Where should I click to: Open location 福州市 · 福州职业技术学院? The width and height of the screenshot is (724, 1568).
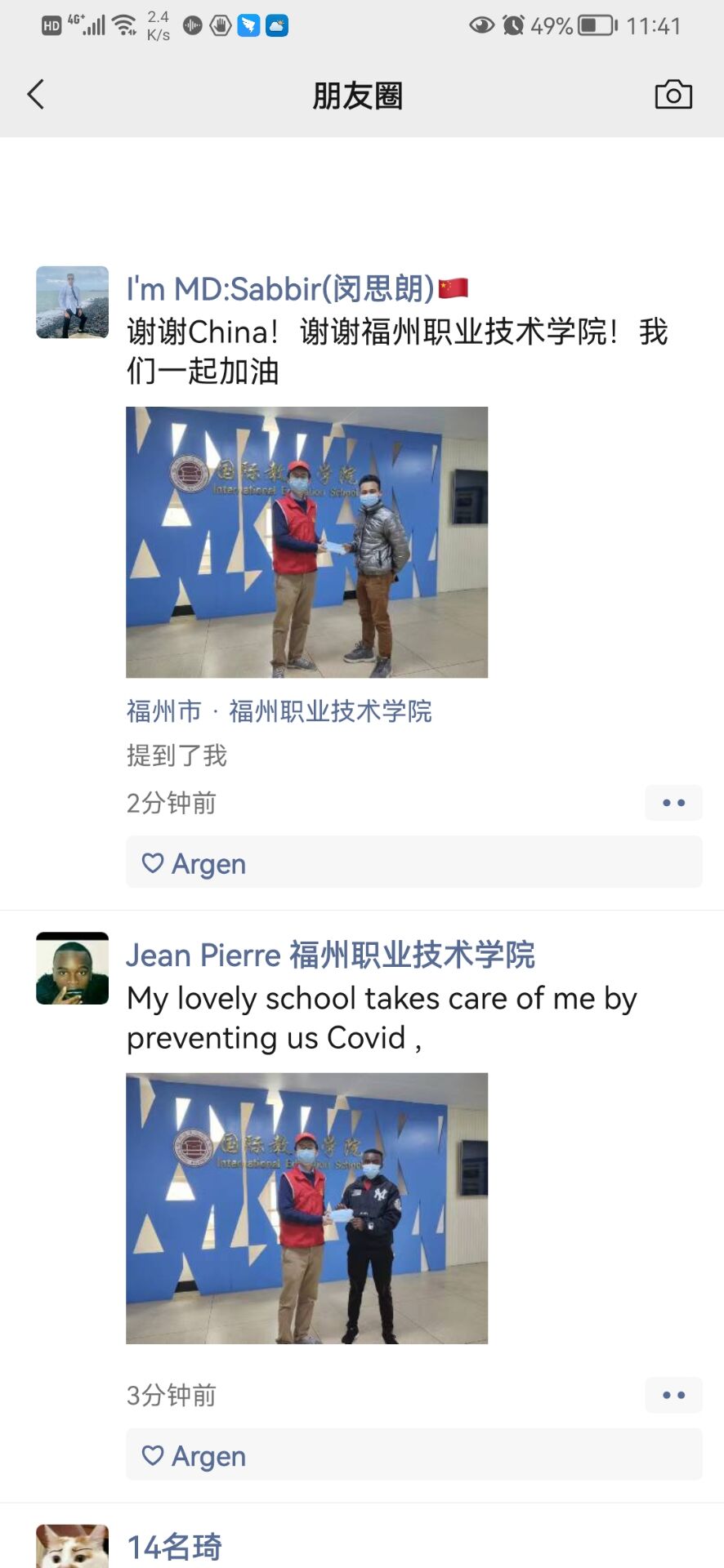click(x=279, y=711)
